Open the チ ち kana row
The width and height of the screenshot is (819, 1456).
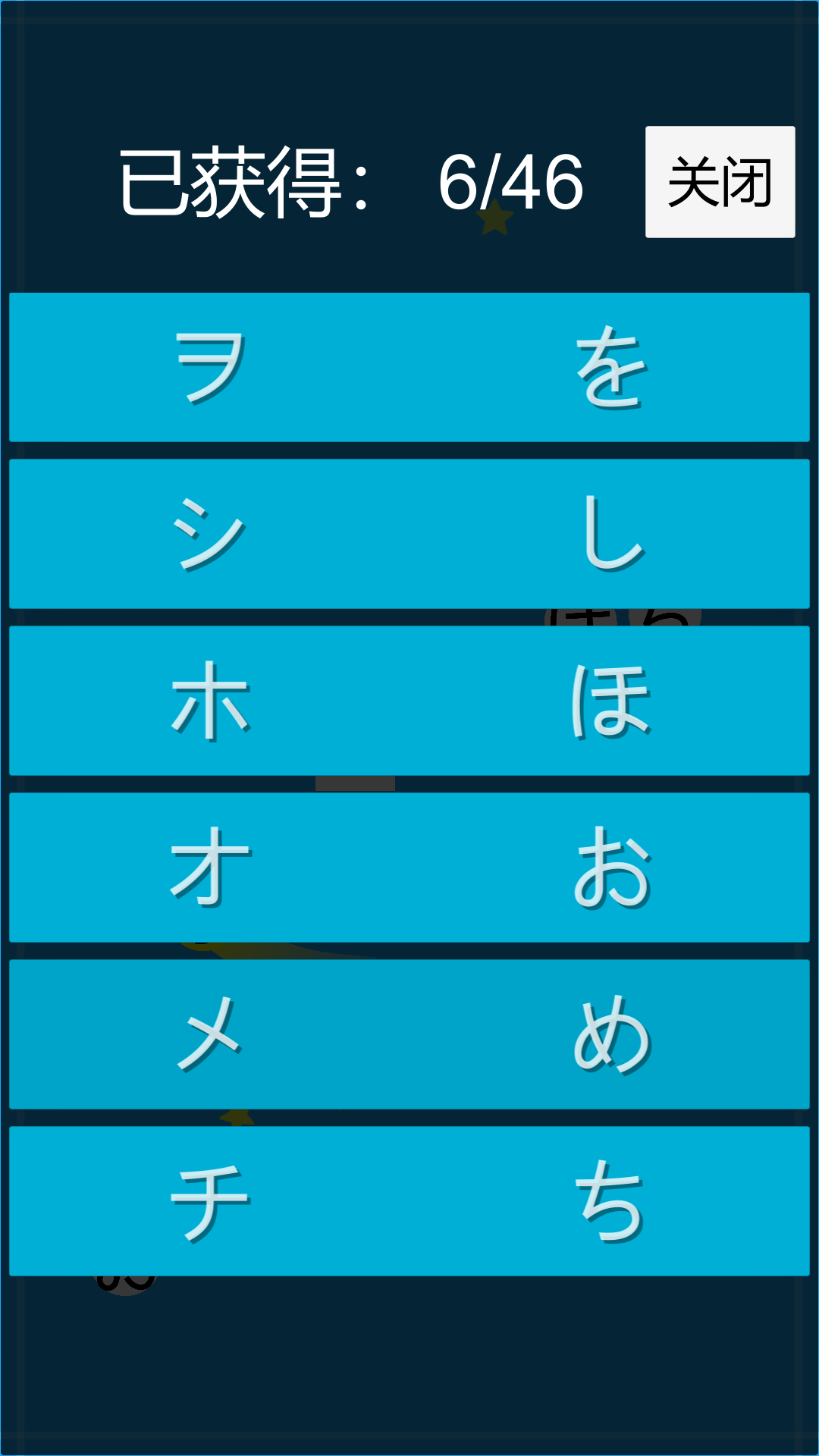coord(409,1201)
